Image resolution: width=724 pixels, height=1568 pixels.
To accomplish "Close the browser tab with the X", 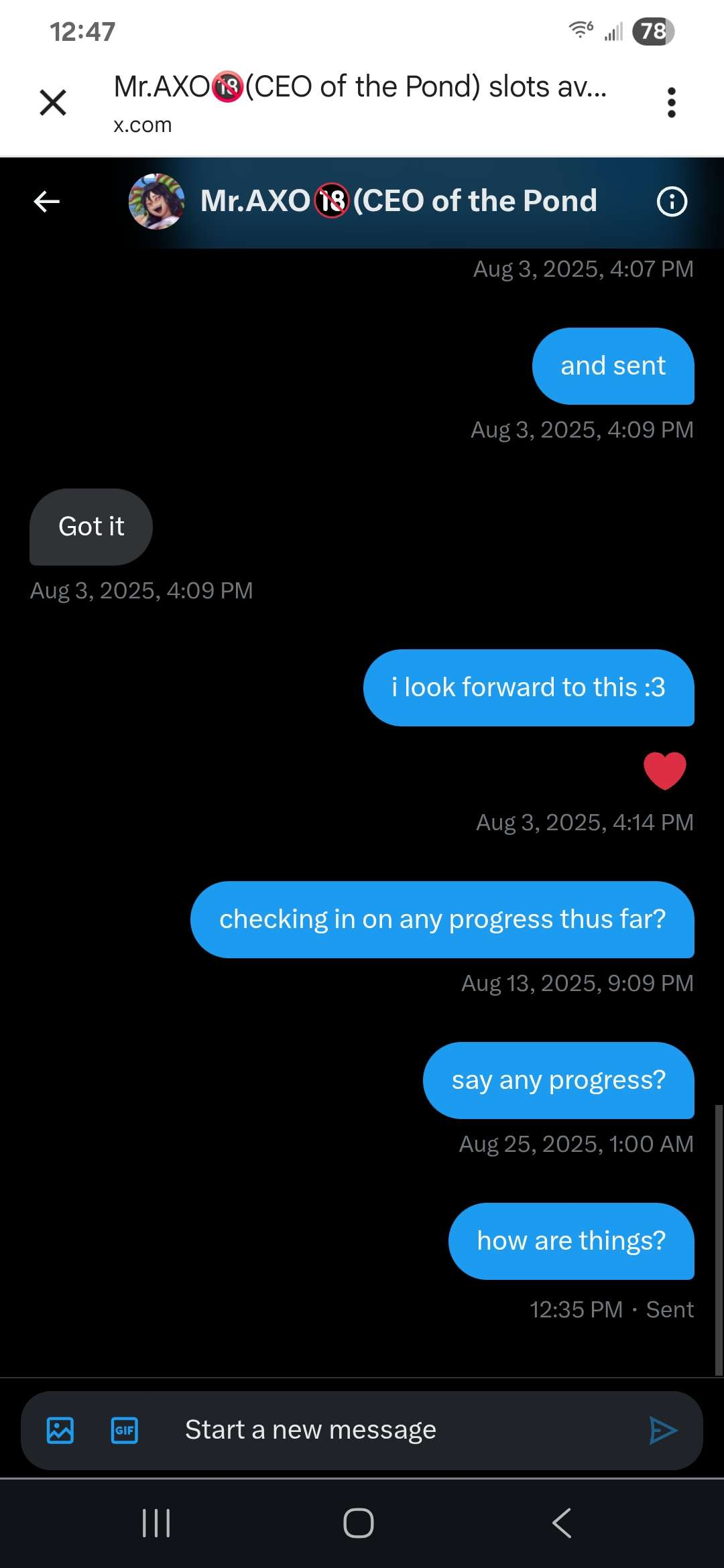I will 53,103.
